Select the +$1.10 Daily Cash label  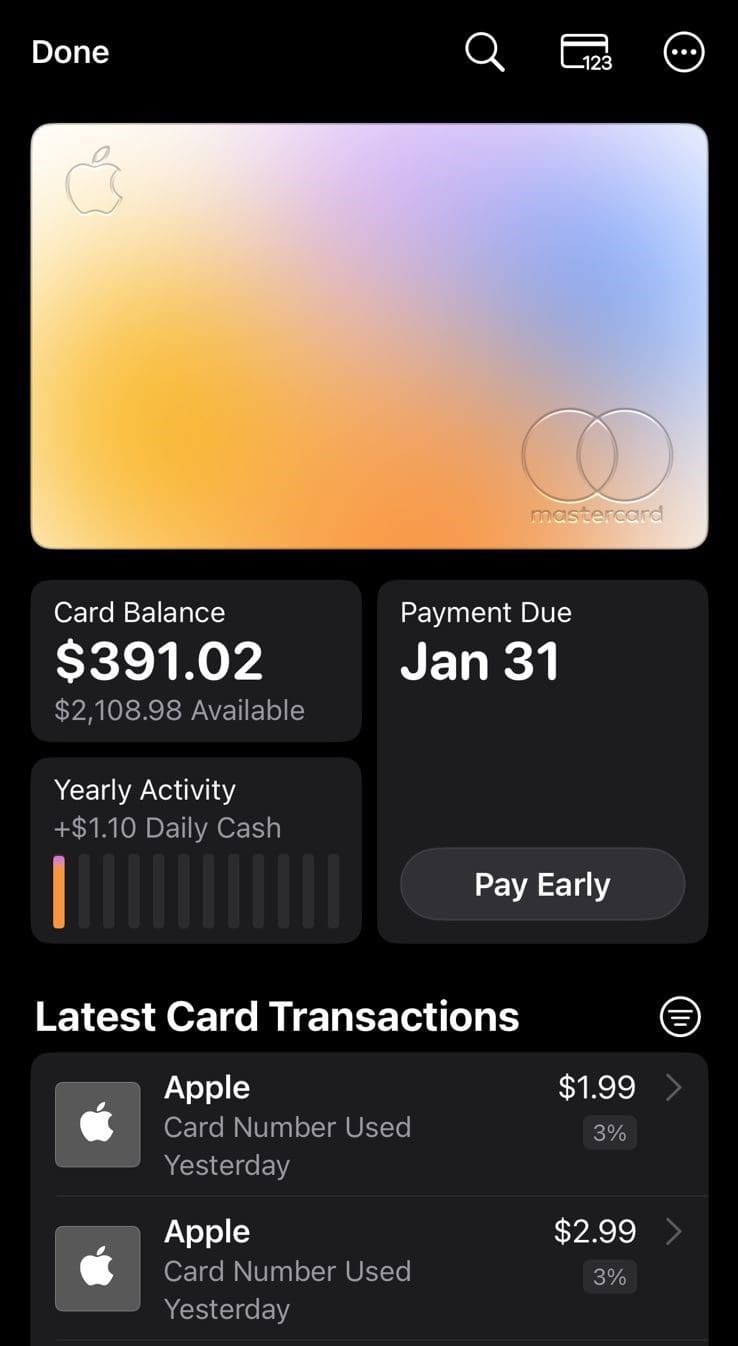166,828
